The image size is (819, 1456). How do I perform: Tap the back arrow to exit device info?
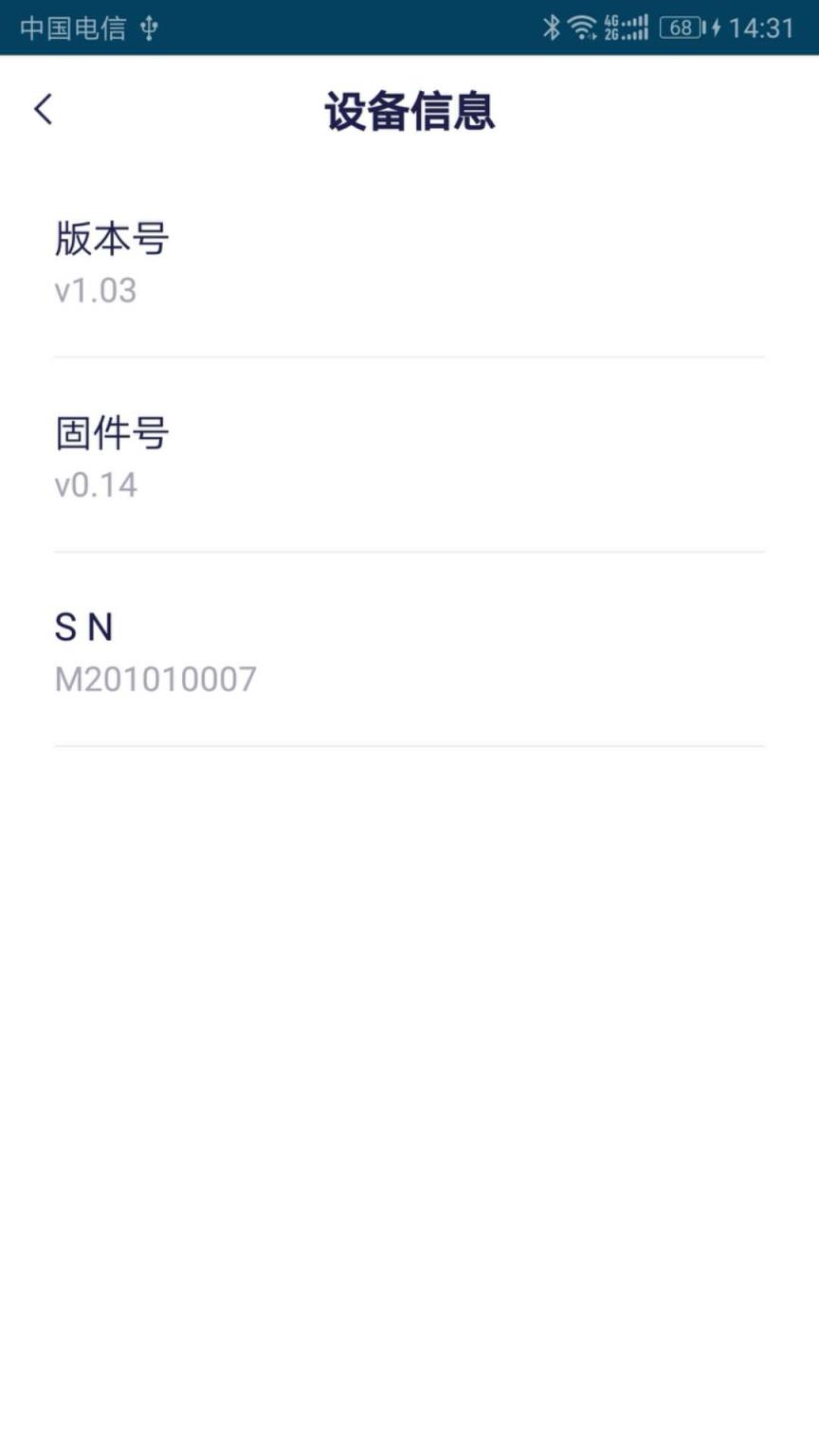pos(42,109)
